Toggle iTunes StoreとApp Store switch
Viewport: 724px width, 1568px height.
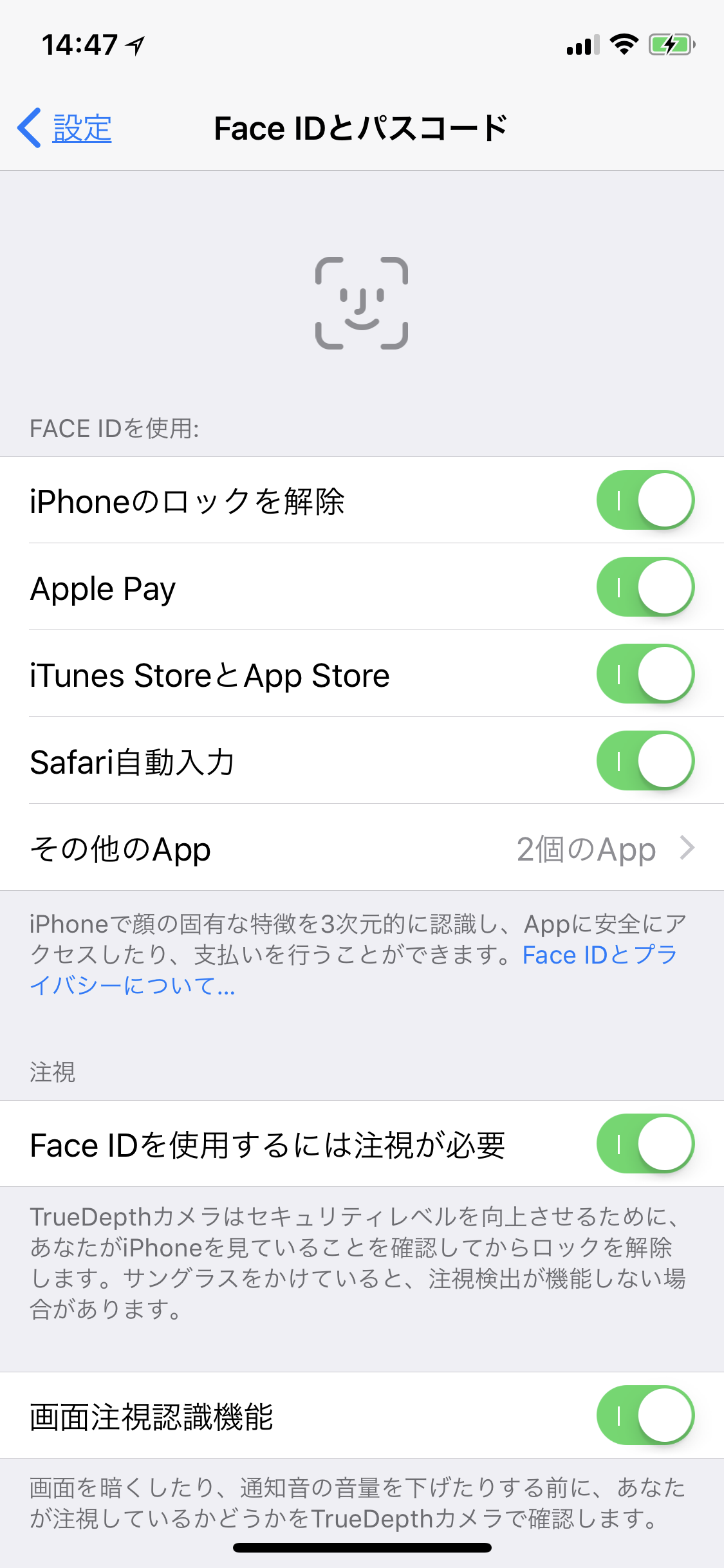point(645,674)
